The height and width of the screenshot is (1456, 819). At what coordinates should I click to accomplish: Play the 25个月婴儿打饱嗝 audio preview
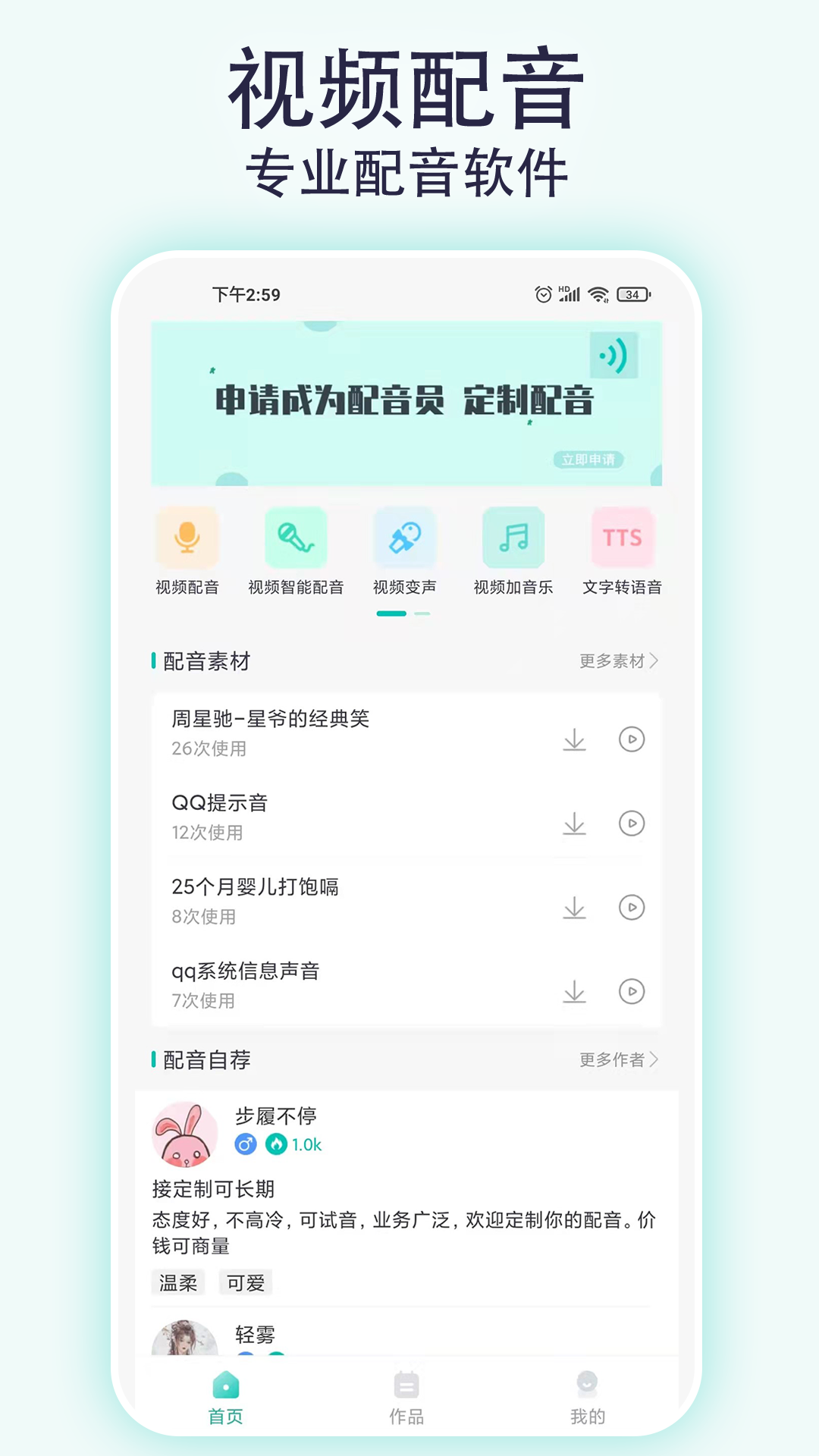tap(632, 908)
